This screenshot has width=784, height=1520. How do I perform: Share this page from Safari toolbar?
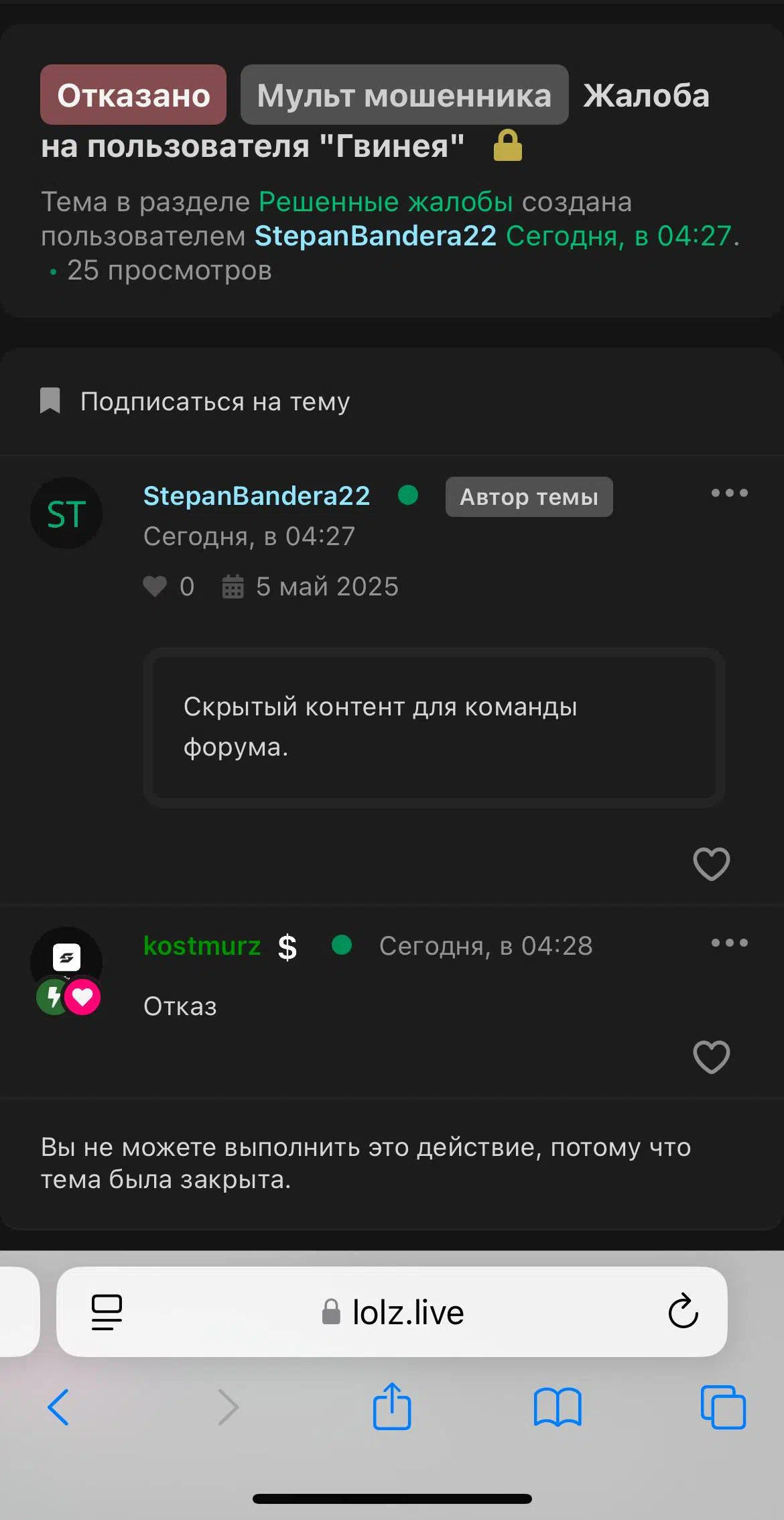(x=392, y=1405)
